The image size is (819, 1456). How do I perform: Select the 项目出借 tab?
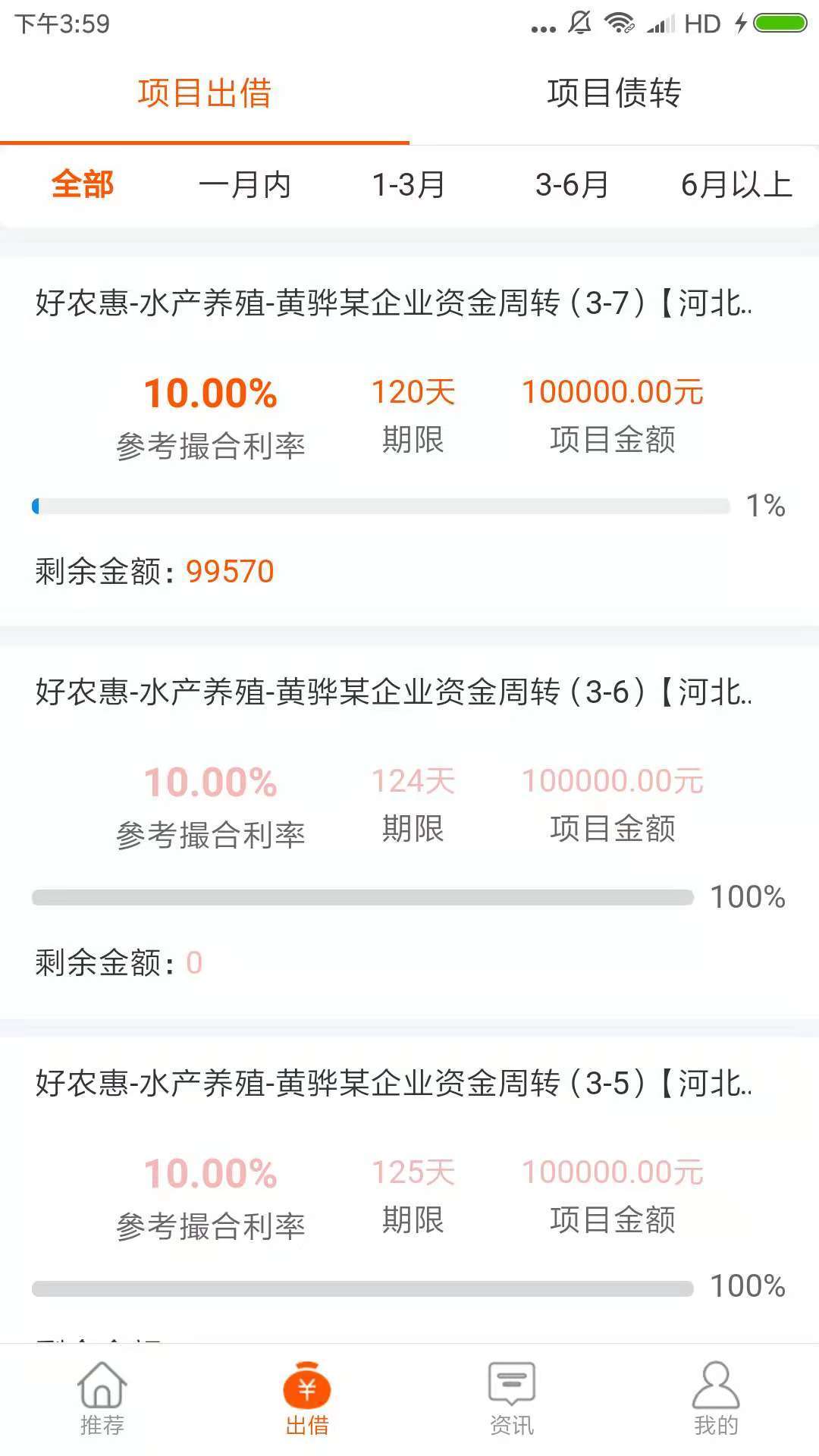(x=205, y=93)
